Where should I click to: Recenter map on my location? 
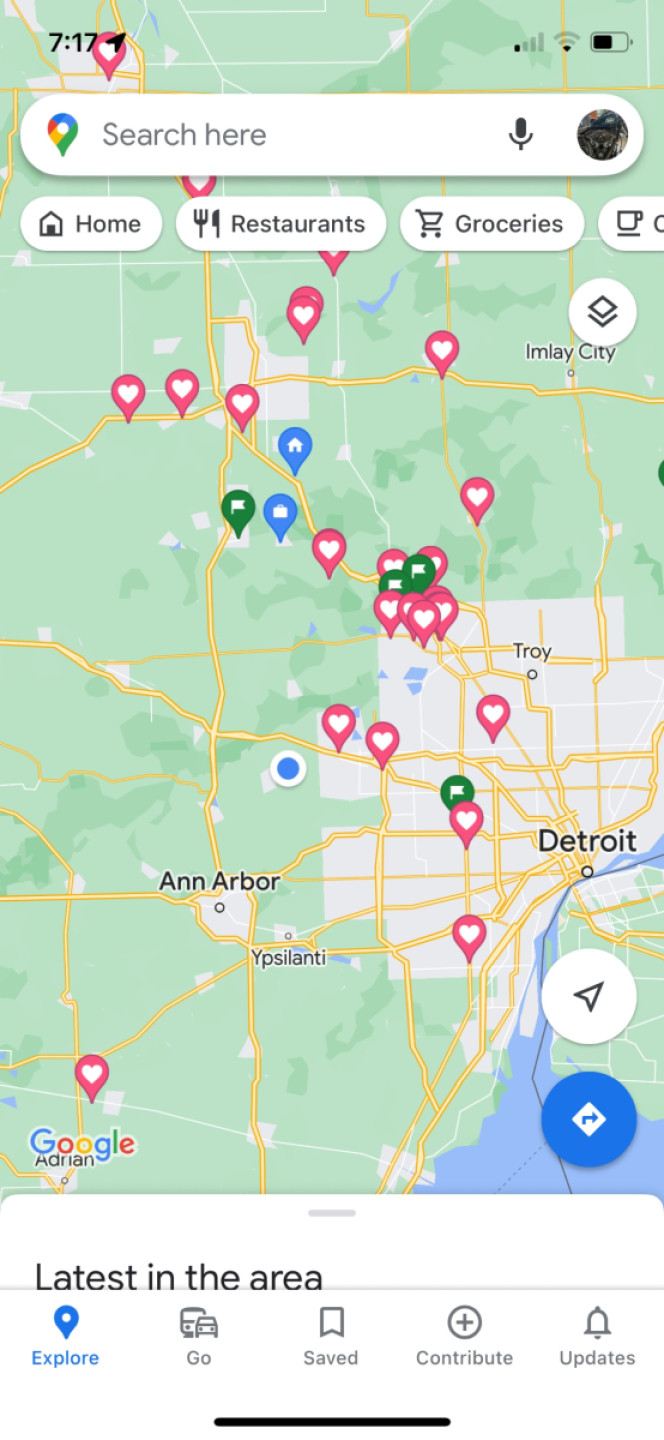pyautogui.click(x=589, y=996)
